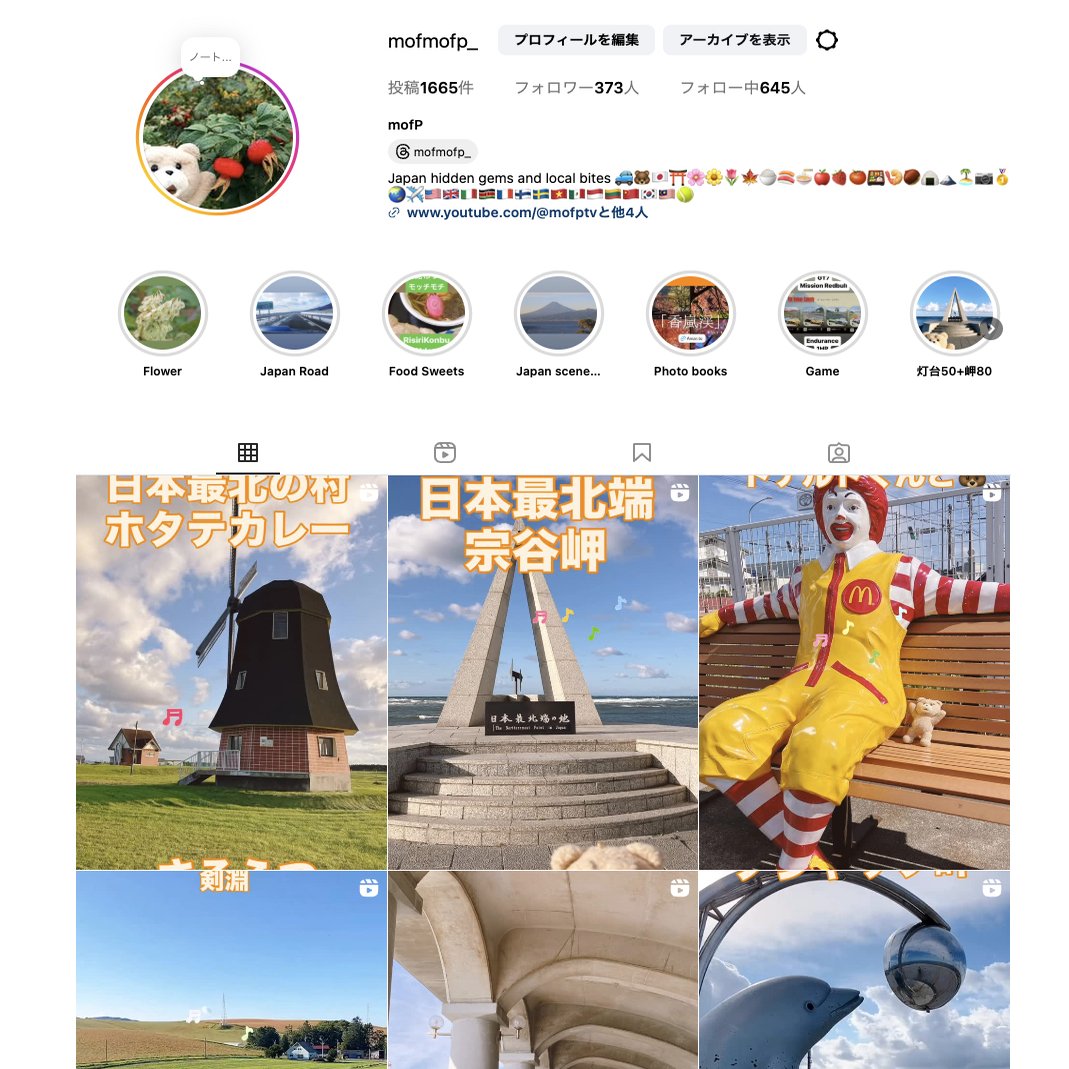Open アーカイブを表示 button
This screenshot has height=1069, width=1069.
coord(734,40)
